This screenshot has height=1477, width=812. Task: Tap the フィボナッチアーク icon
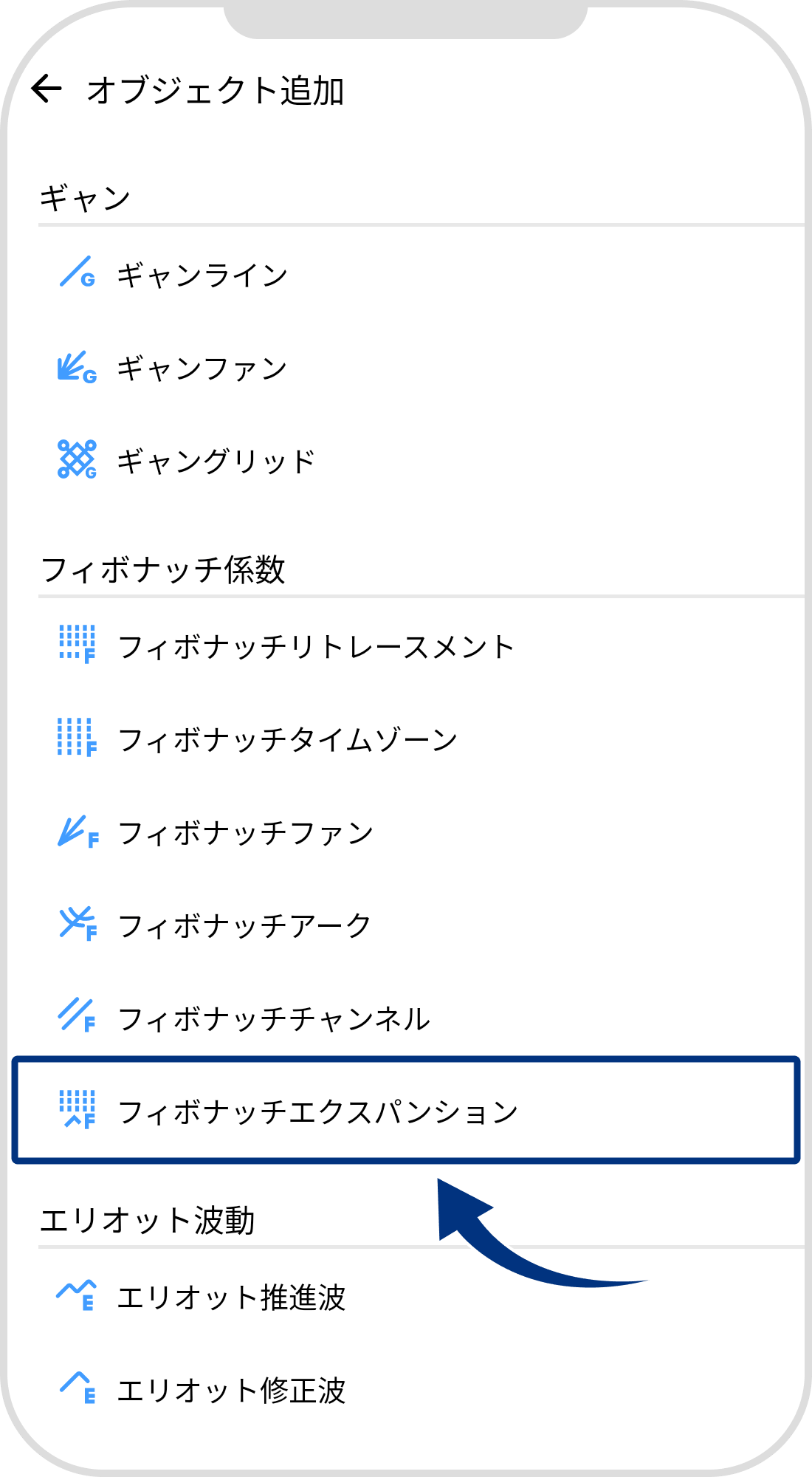pyautogui.click(x=76, y=924)
